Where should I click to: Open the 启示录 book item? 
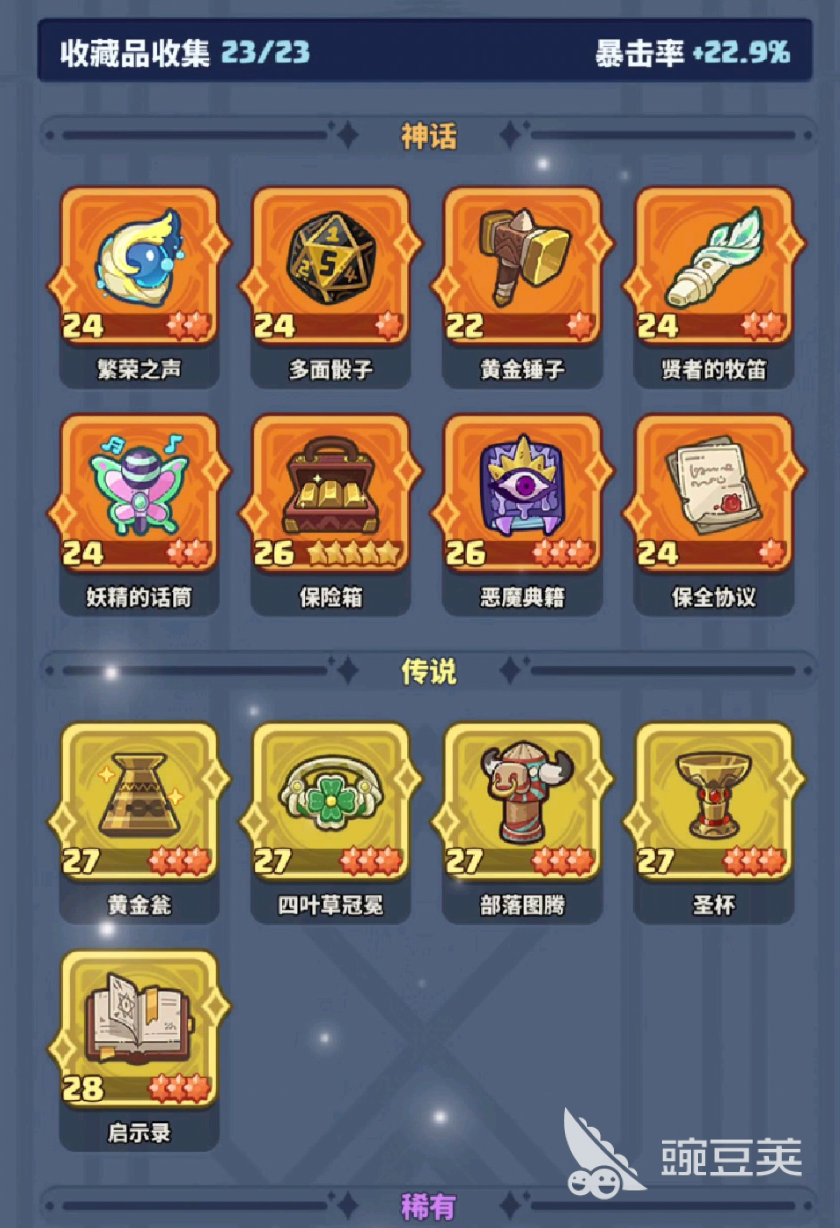coord(139,1030)
